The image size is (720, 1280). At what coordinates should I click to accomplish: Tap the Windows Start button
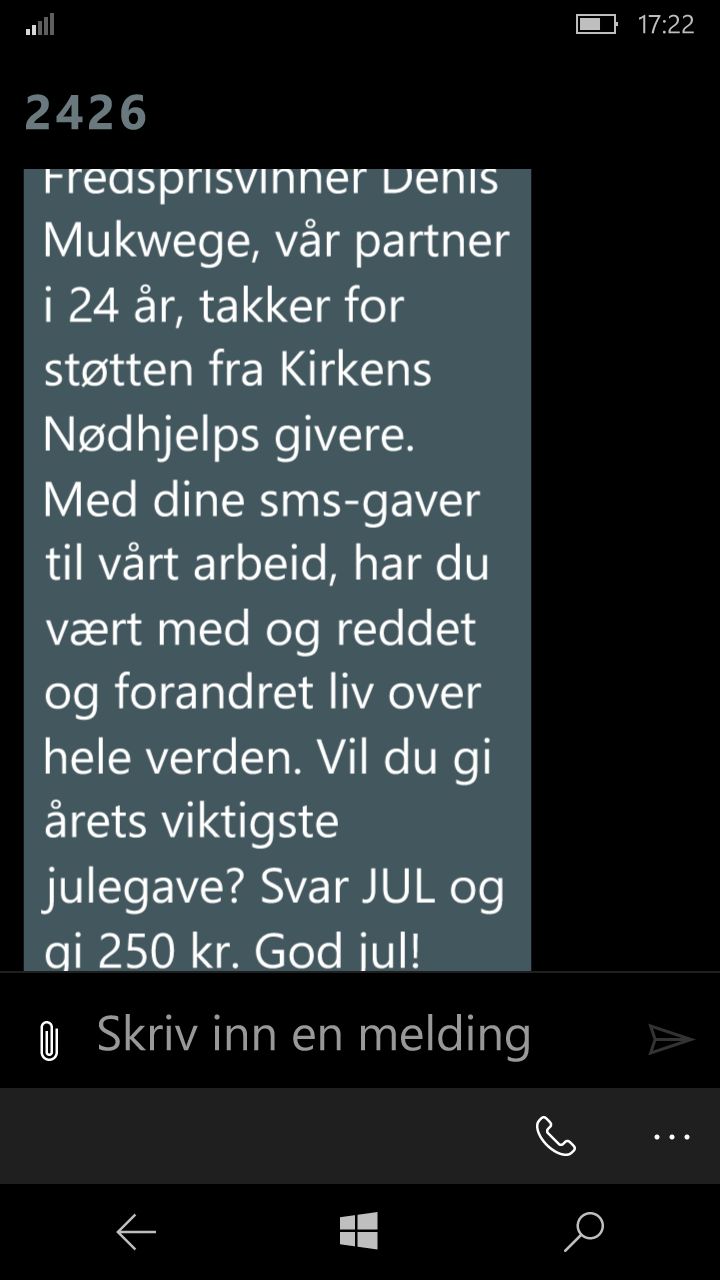click(358, 1231)
